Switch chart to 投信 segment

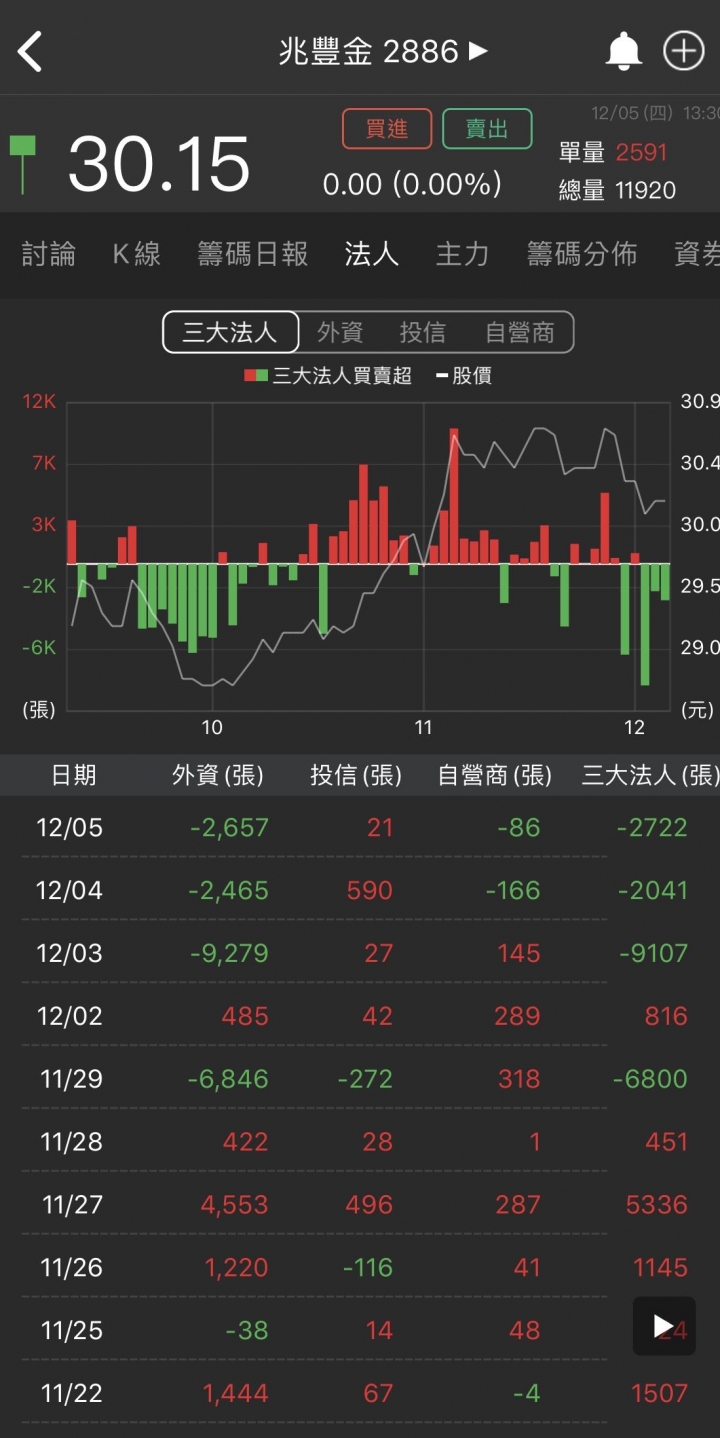click(423, 332)
